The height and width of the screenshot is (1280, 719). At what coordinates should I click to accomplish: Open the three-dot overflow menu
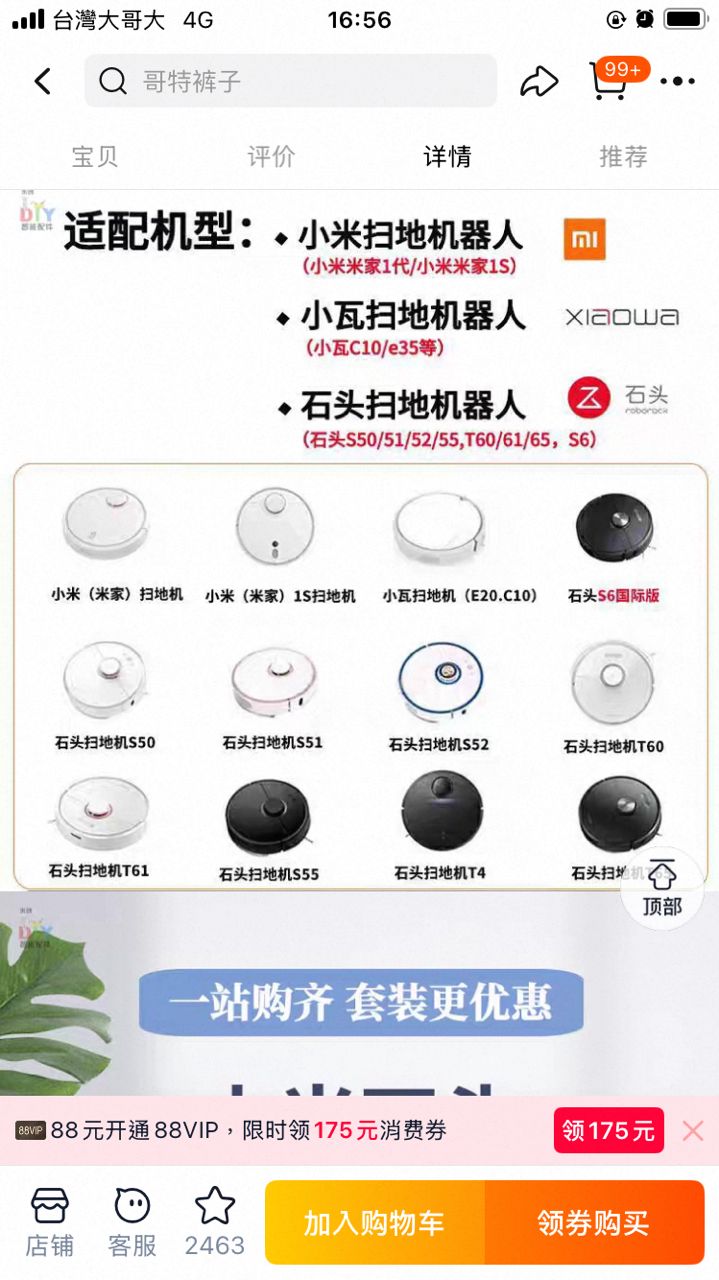pyautogui.click(x=677, y=81)
